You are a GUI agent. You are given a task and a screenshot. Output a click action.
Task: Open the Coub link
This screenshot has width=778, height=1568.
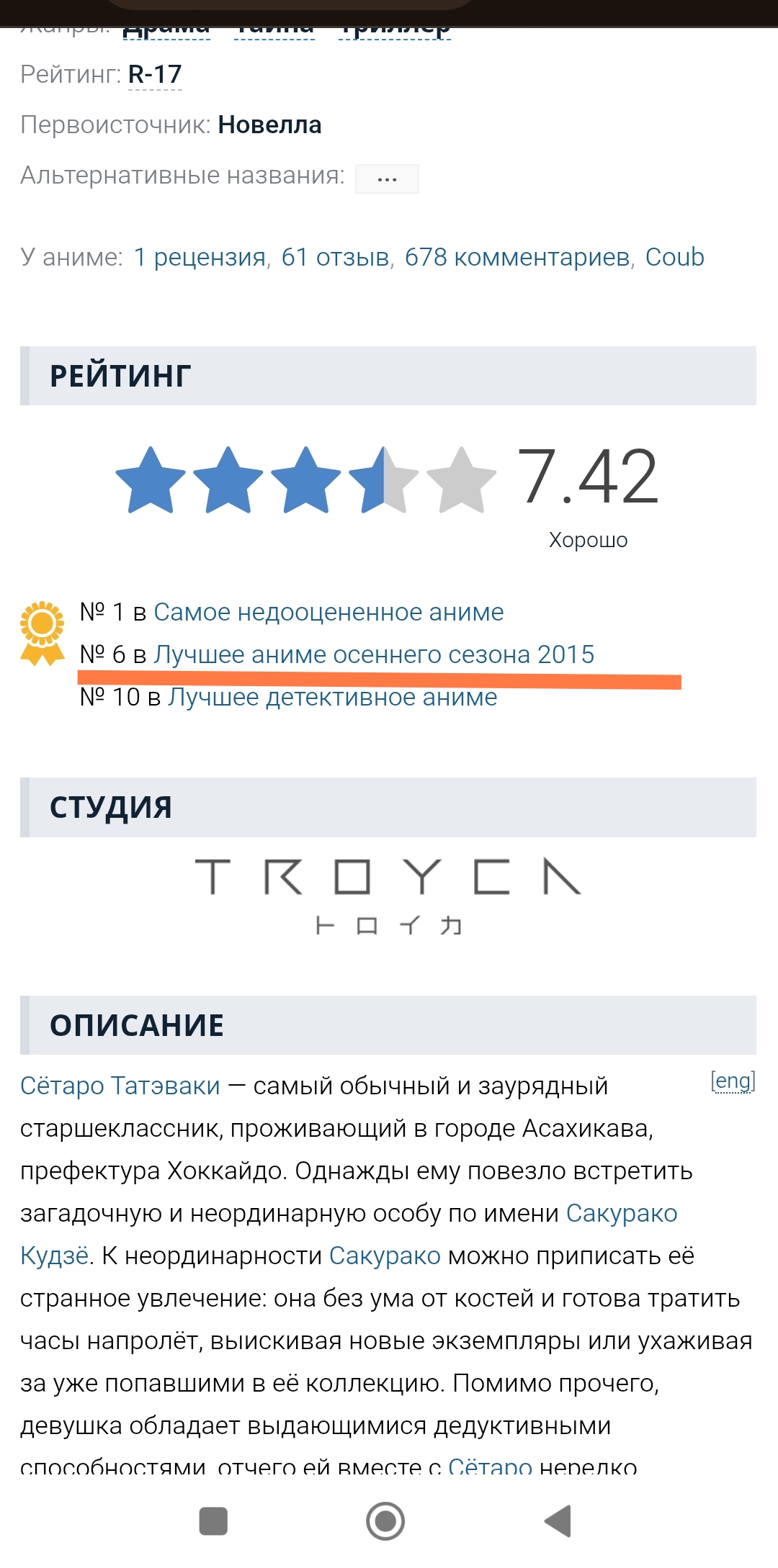[674, 257]
